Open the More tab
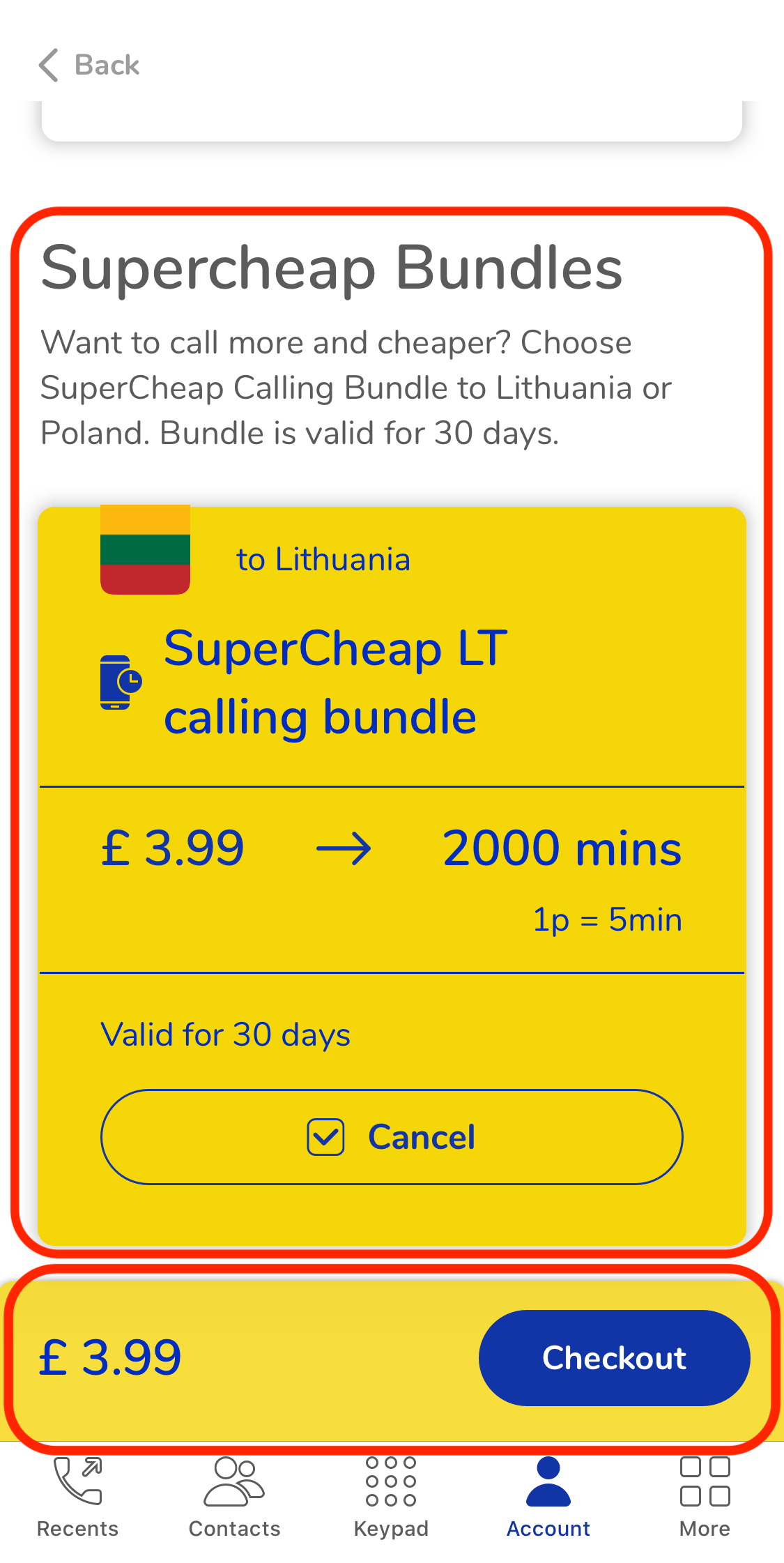784x1563 pixels. 705,1497
